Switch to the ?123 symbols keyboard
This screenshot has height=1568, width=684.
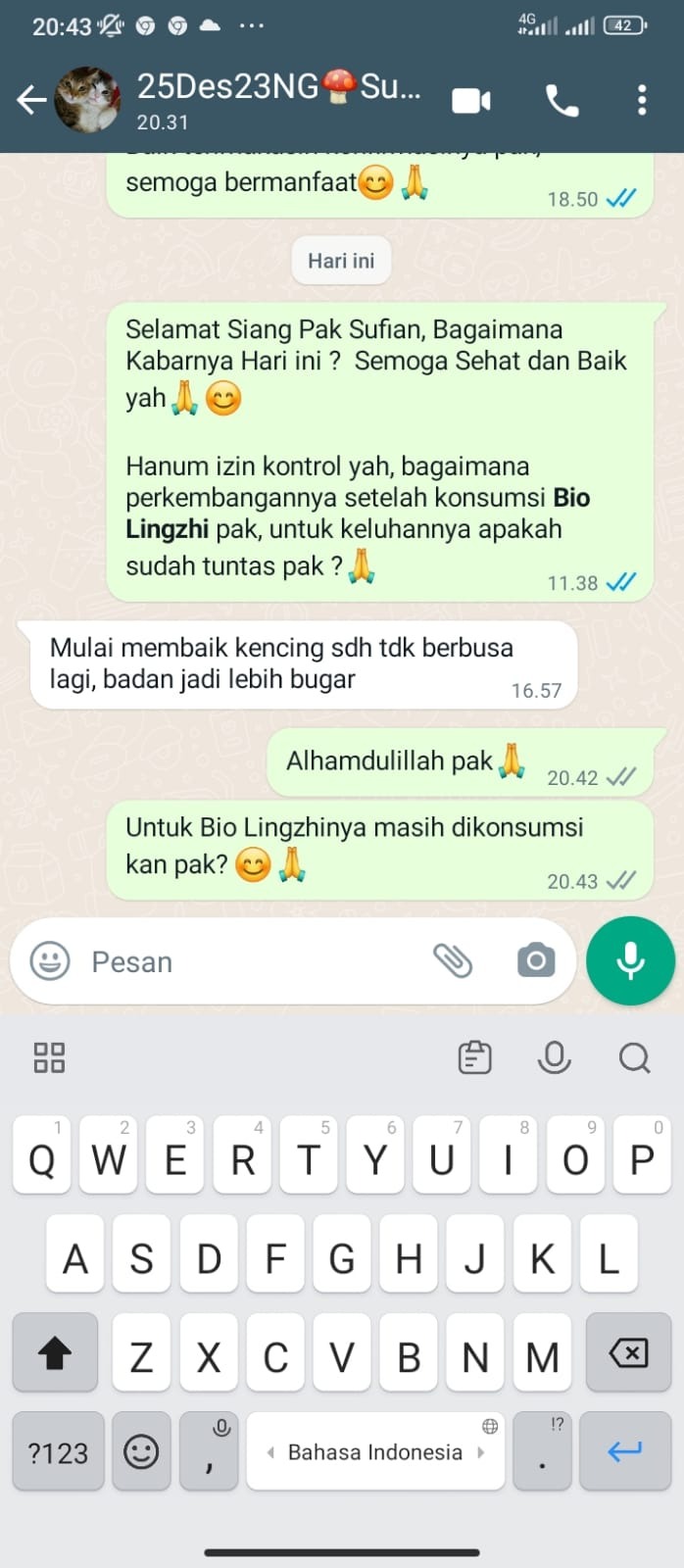click(x=58, y=1452)
